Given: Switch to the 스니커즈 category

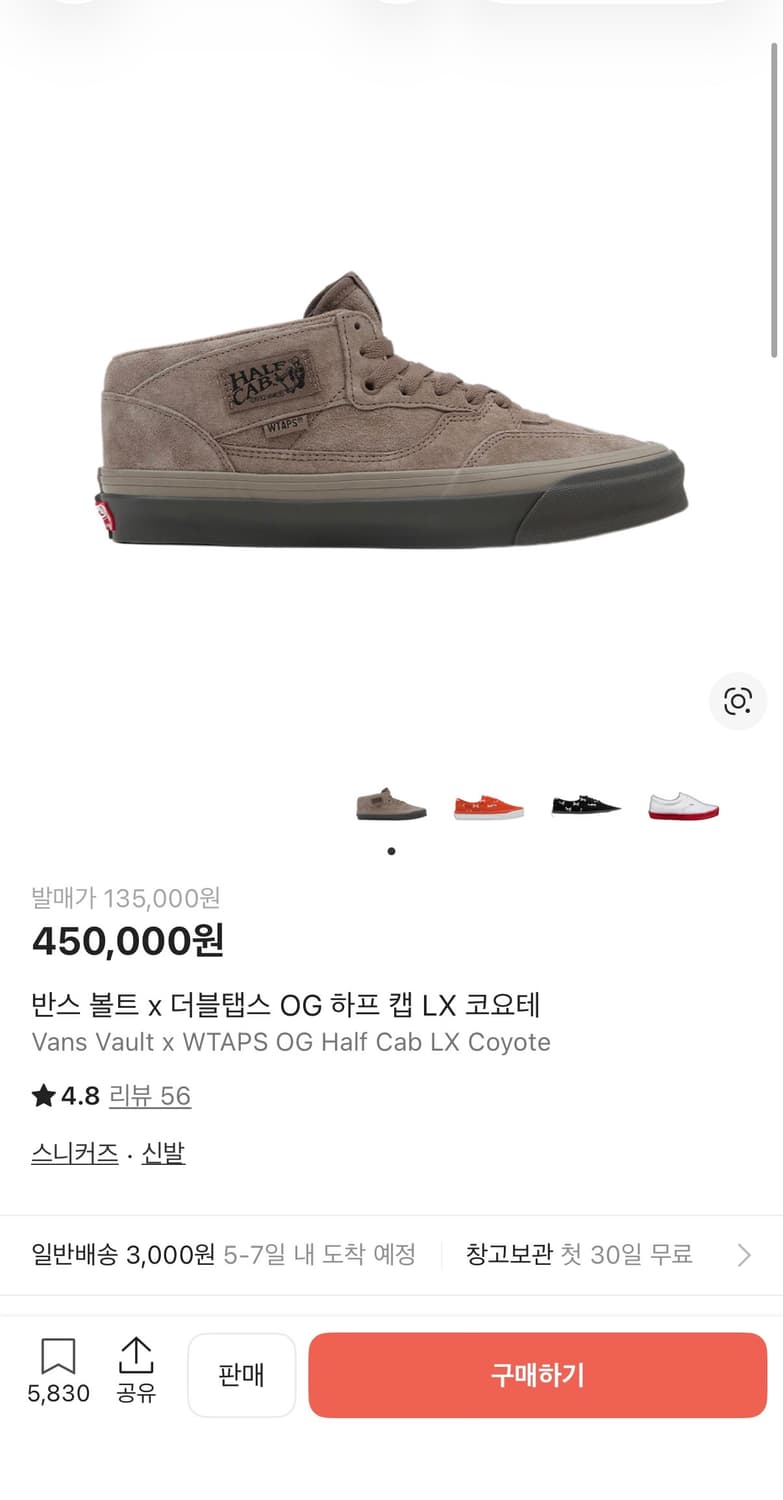Looking at the screenshot, I should 74,1153.
